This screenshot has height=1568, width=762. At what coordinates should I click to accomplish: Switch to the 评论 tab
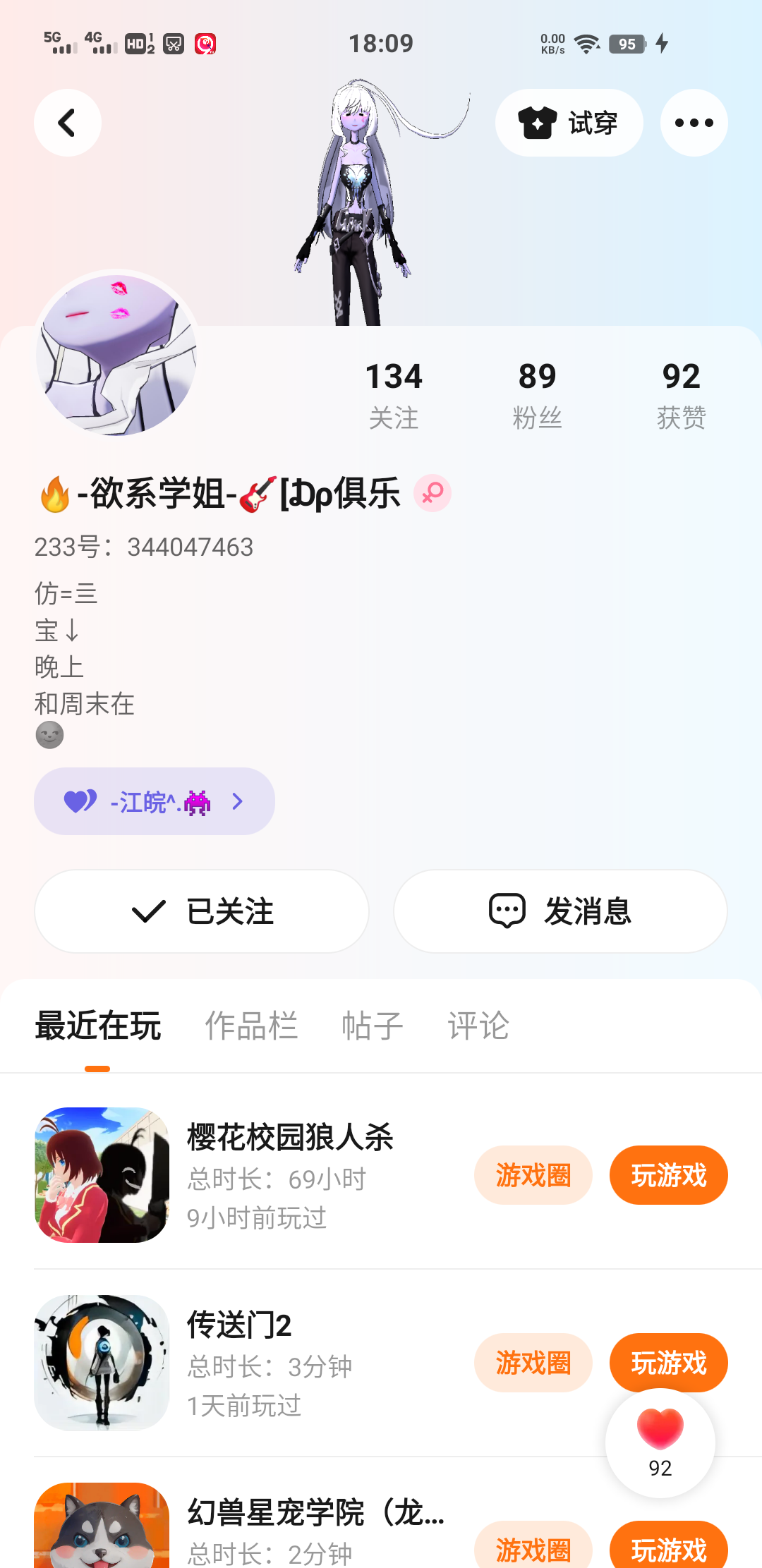coord(478,1026)
